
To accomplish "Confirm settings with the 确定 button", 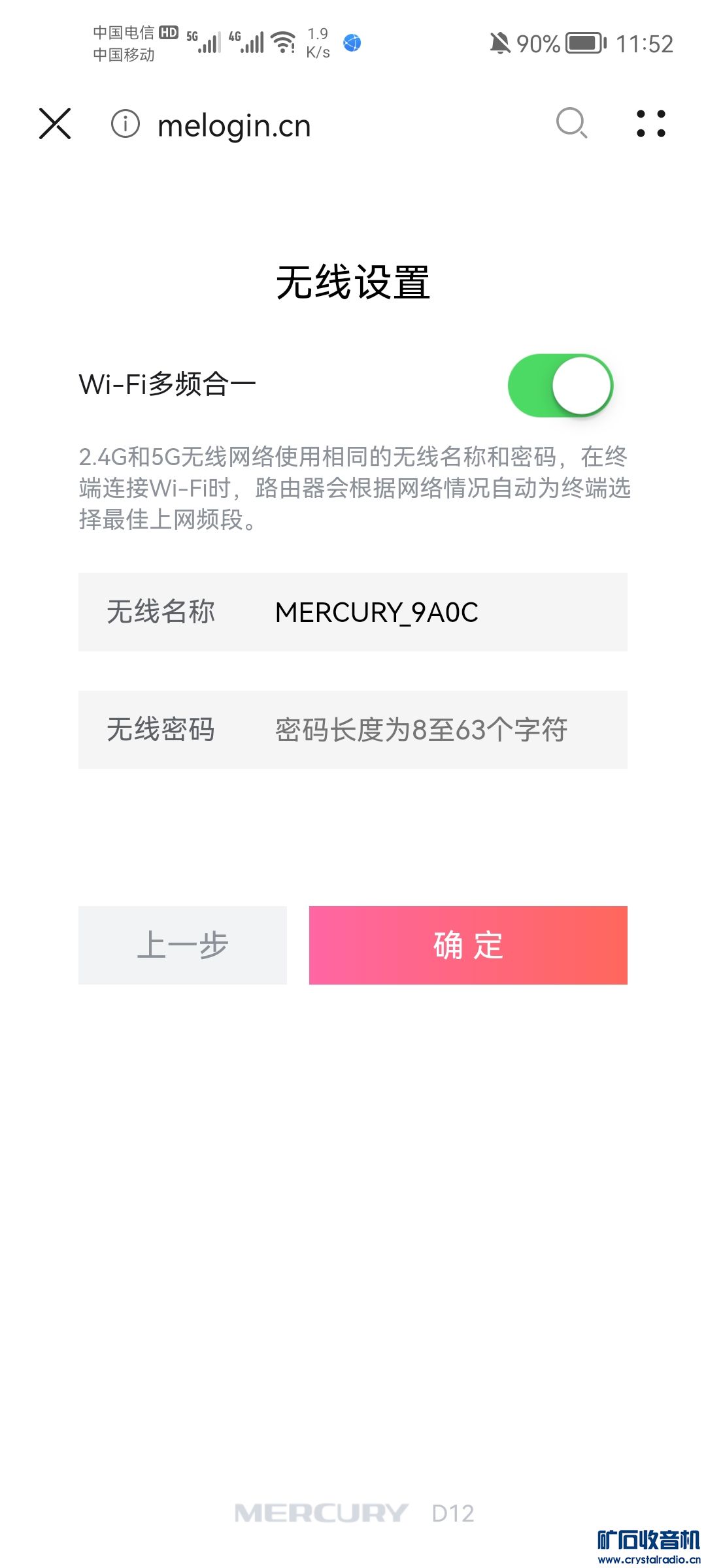I will coord(468,945).
